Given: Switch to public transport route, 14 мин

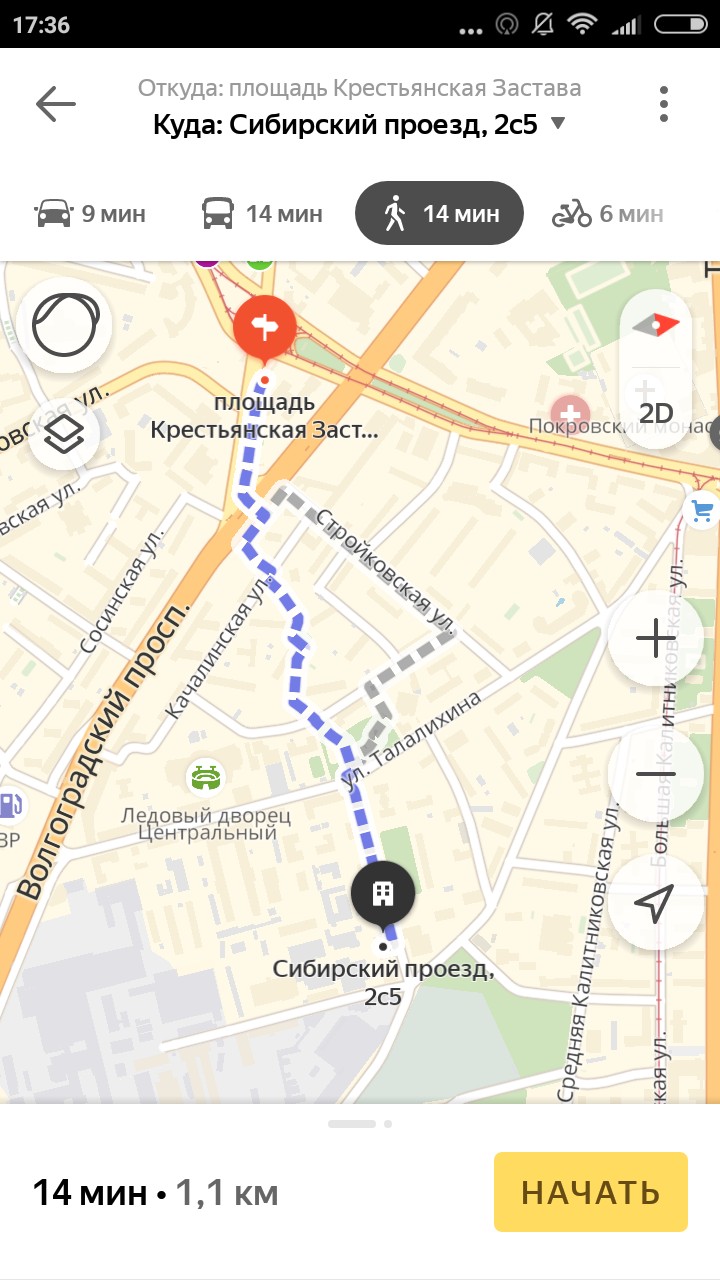Looking at the screenshot, I should pyautogui.click(x=263, y=213).
